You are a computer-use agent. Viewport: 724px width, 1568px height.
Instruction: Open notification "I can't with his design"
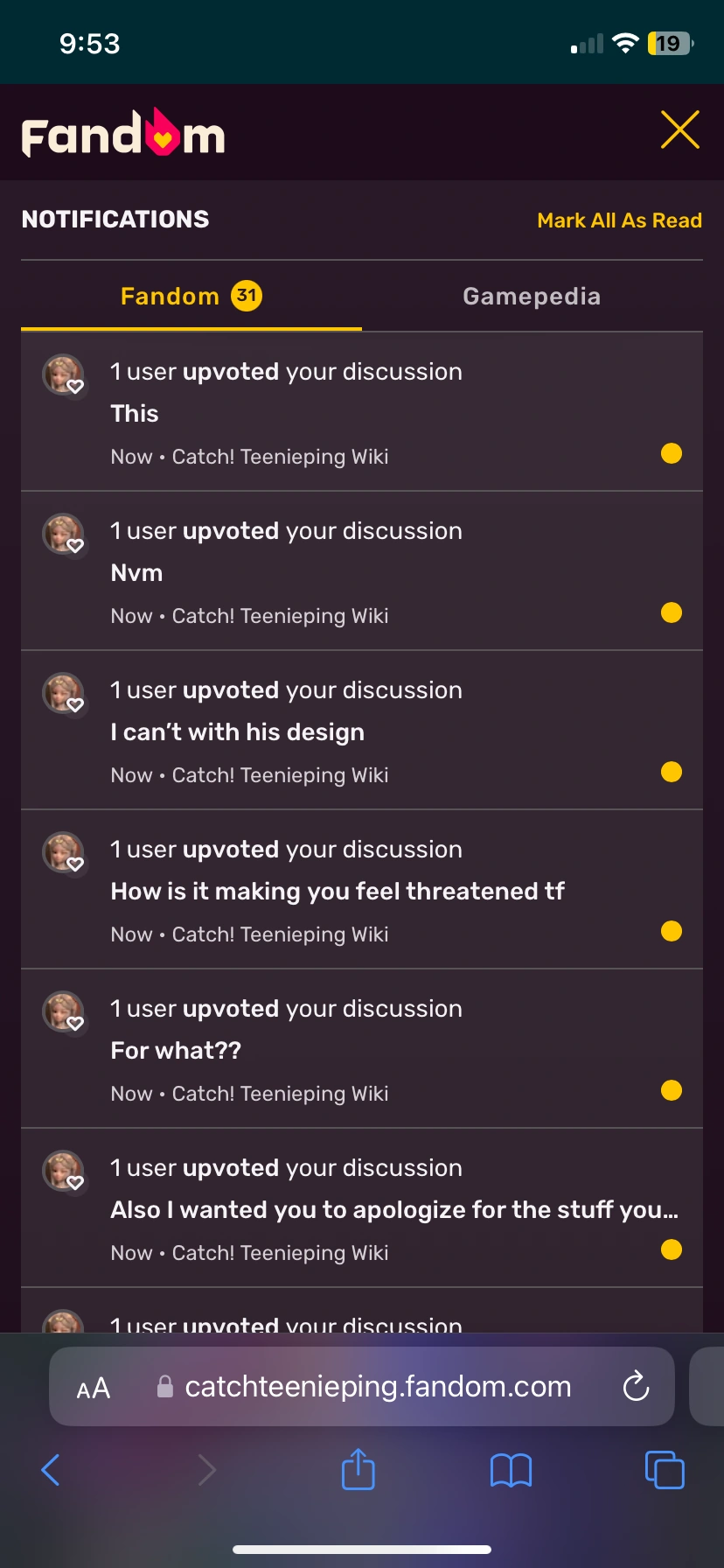click(362, 731)
